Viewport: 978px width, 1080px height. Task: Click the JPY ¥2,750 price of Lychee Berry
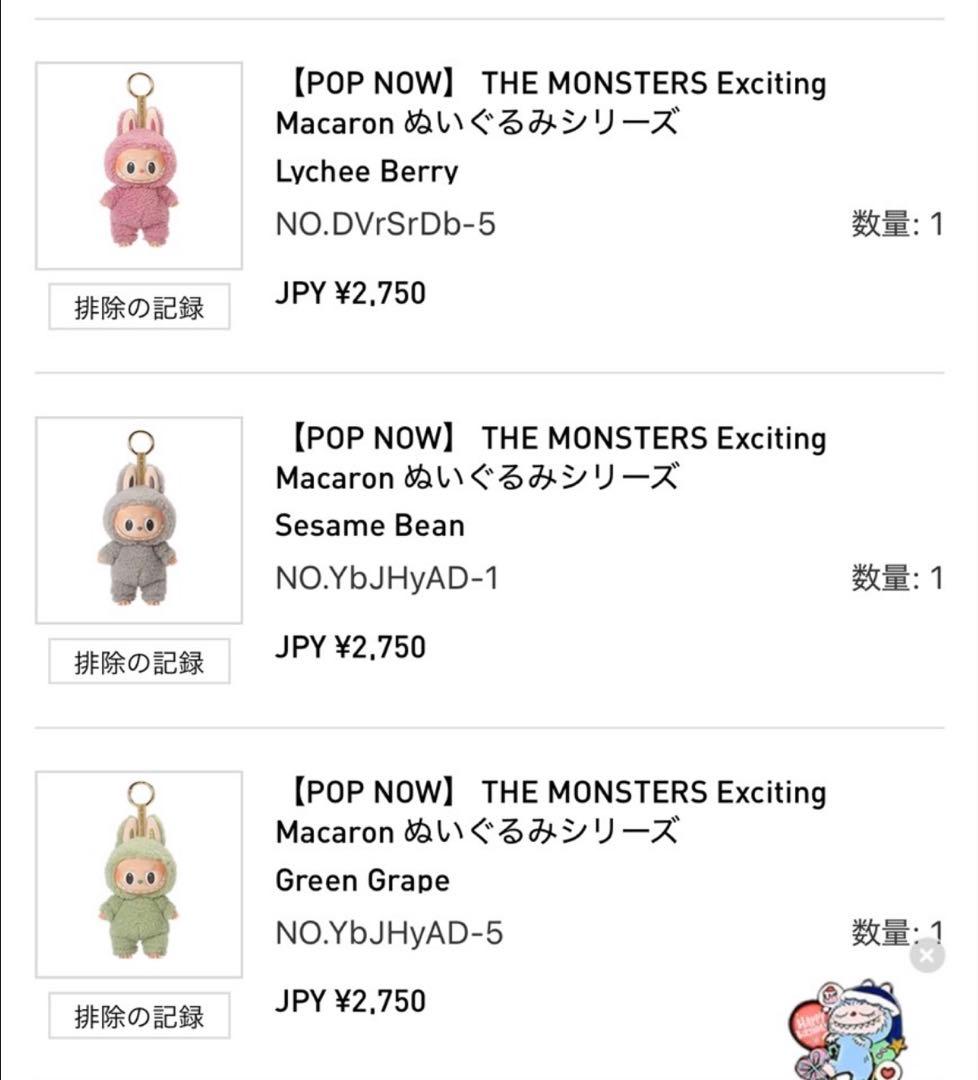(x=350, y=294)
